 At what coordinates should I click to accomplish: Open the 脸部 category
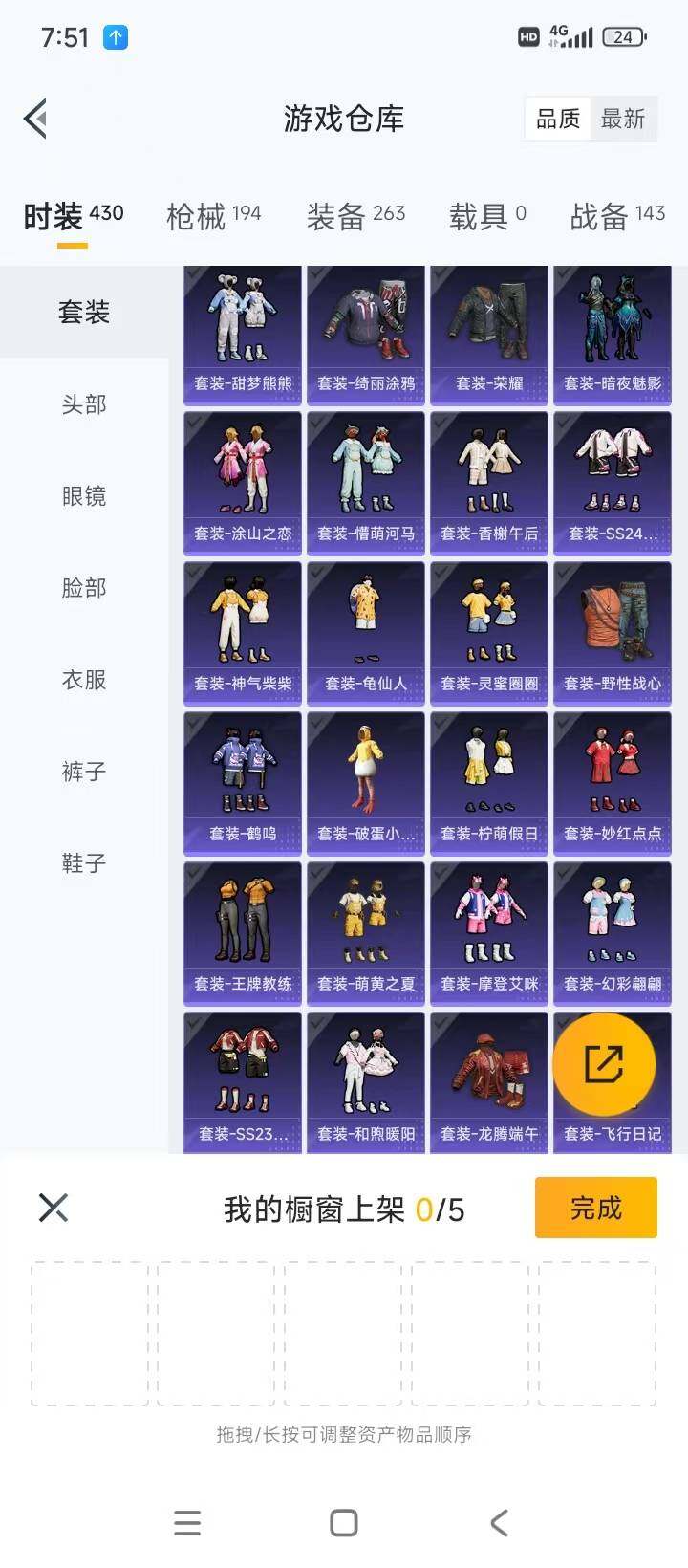[x=84, y=588]
